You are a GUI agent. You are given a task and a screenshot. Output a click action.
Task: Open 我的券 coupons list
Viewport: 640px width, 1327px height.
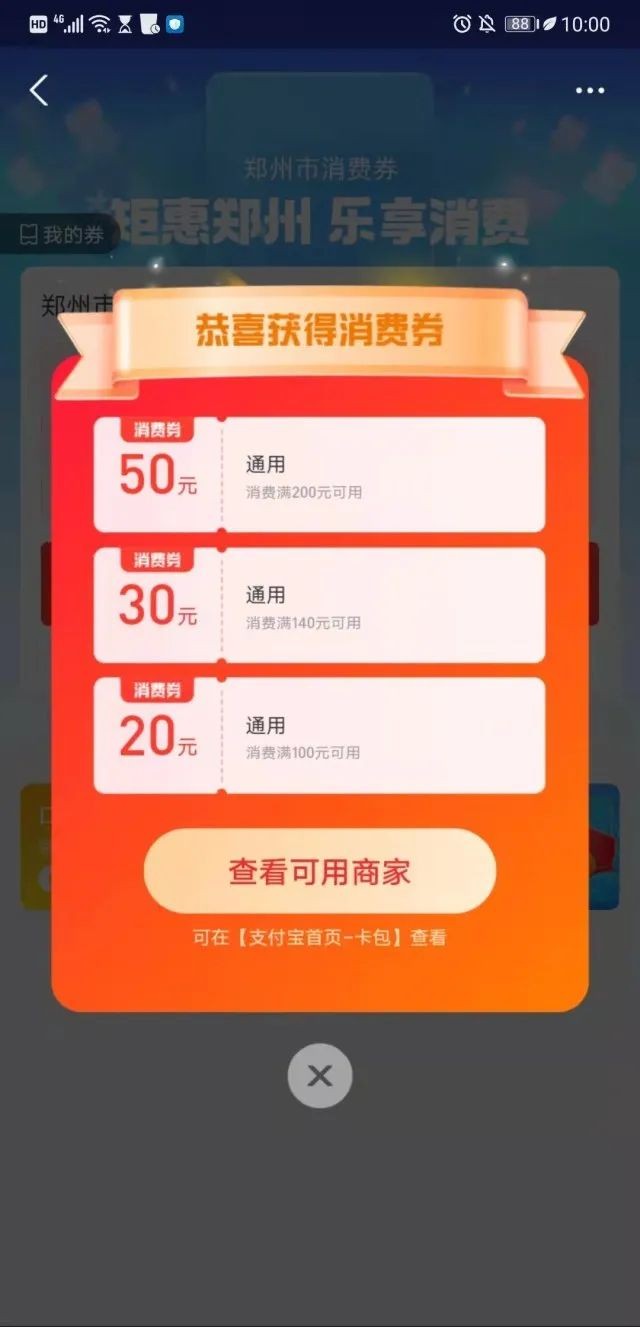click(x=62, y=235)
